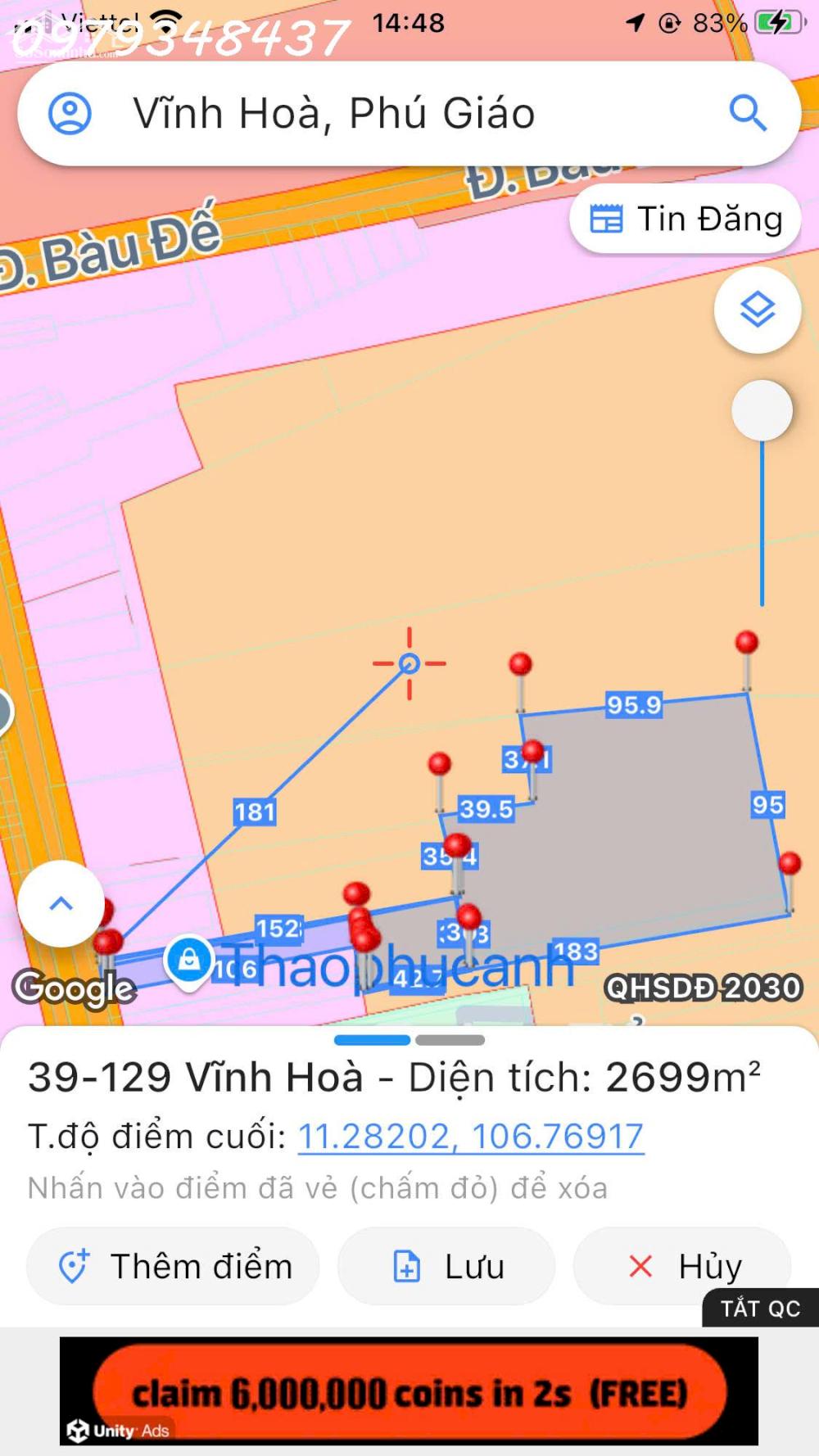The image size is (819, 1456).
Task: Click the search magnifier icon
Action: click(747, 114)
